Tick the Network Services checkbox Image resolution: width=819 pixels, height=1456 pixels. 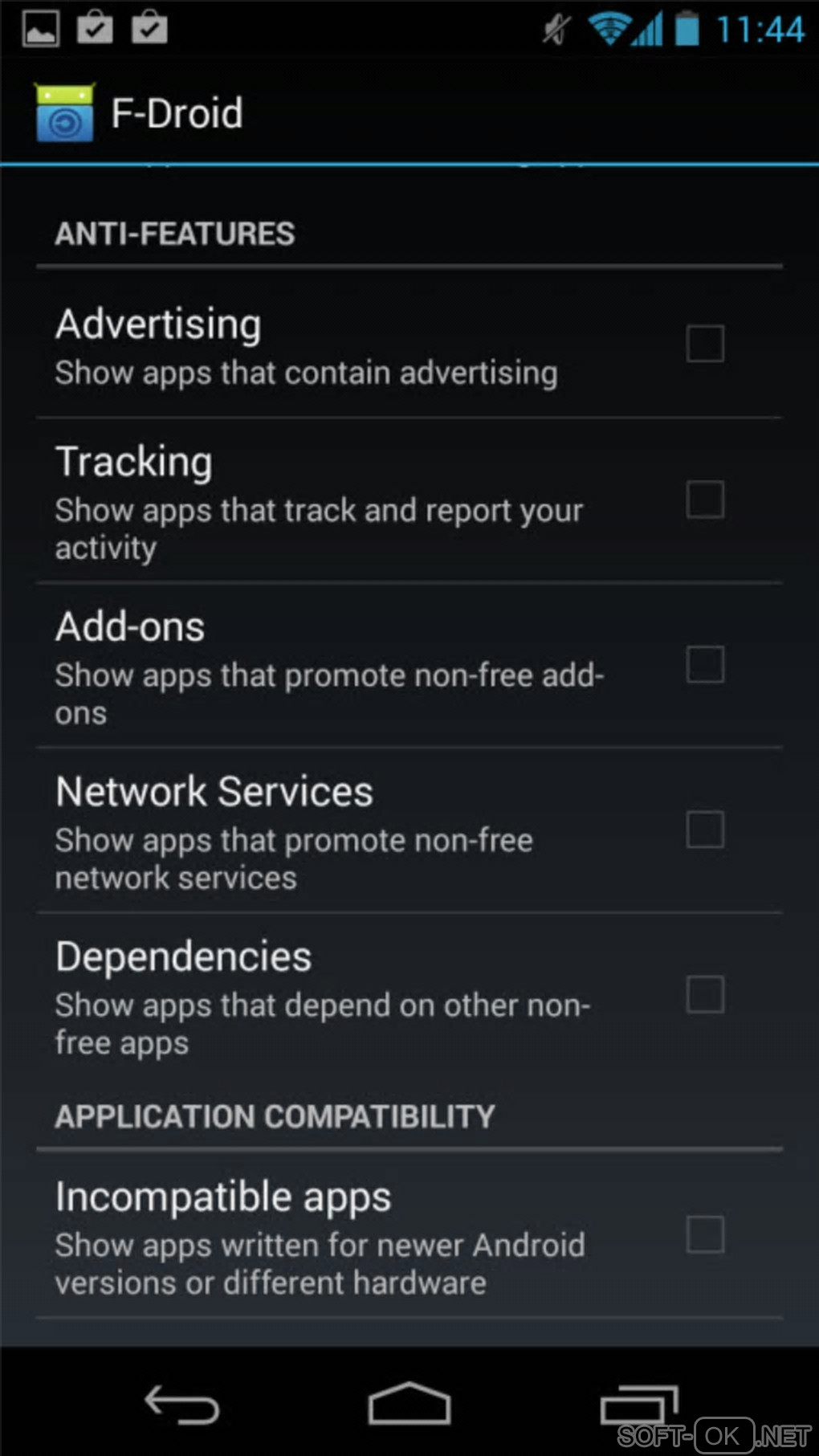pyautogui.click(x=705, y=830)
